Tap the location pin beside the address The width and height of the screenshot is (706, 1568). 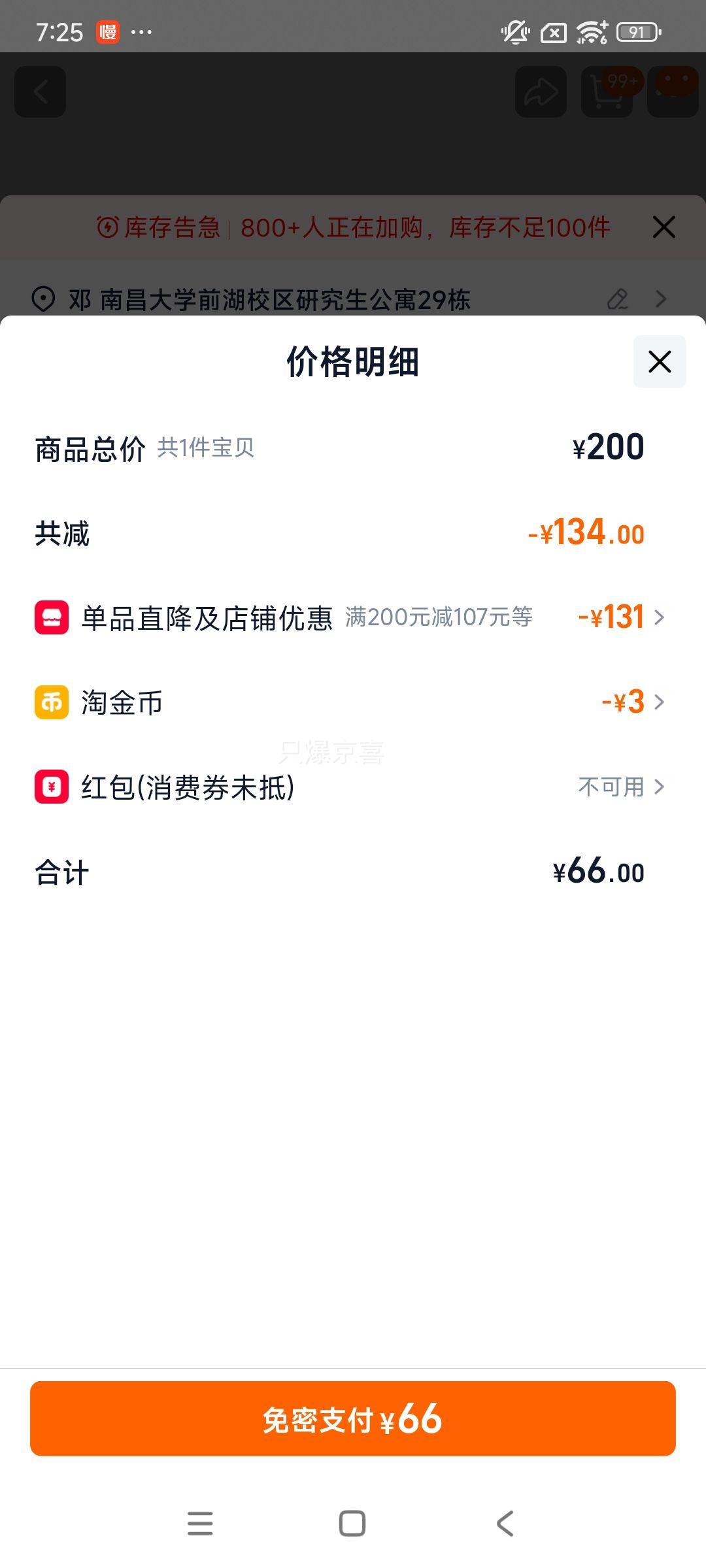tap(42, 300)
